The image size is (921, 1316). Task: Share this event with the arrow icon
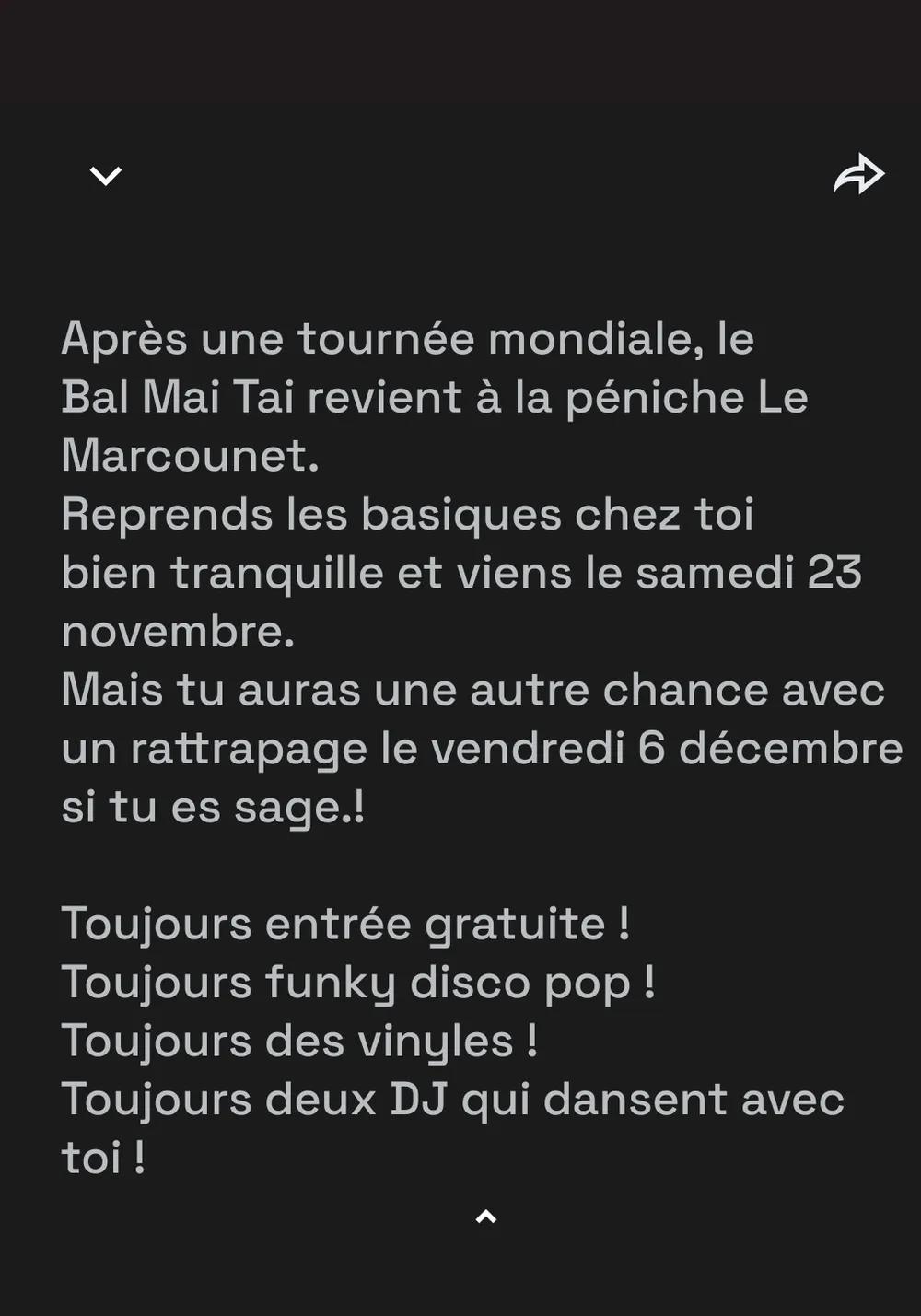pyautogui.click(x=858, y=174)
